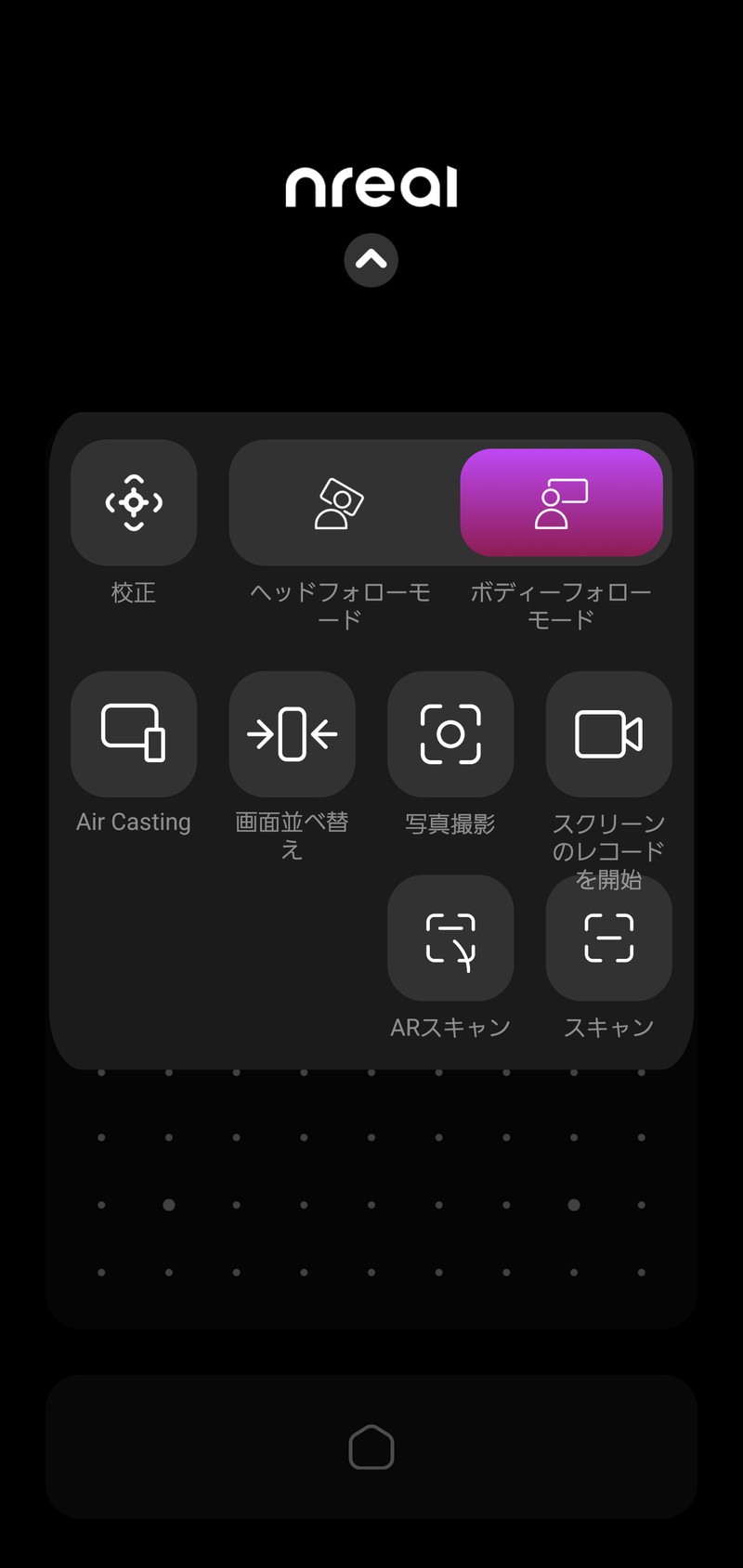Open the 校正 calibration button
The width and height of the screenshot is (743, 1568).
click(134, 502)
